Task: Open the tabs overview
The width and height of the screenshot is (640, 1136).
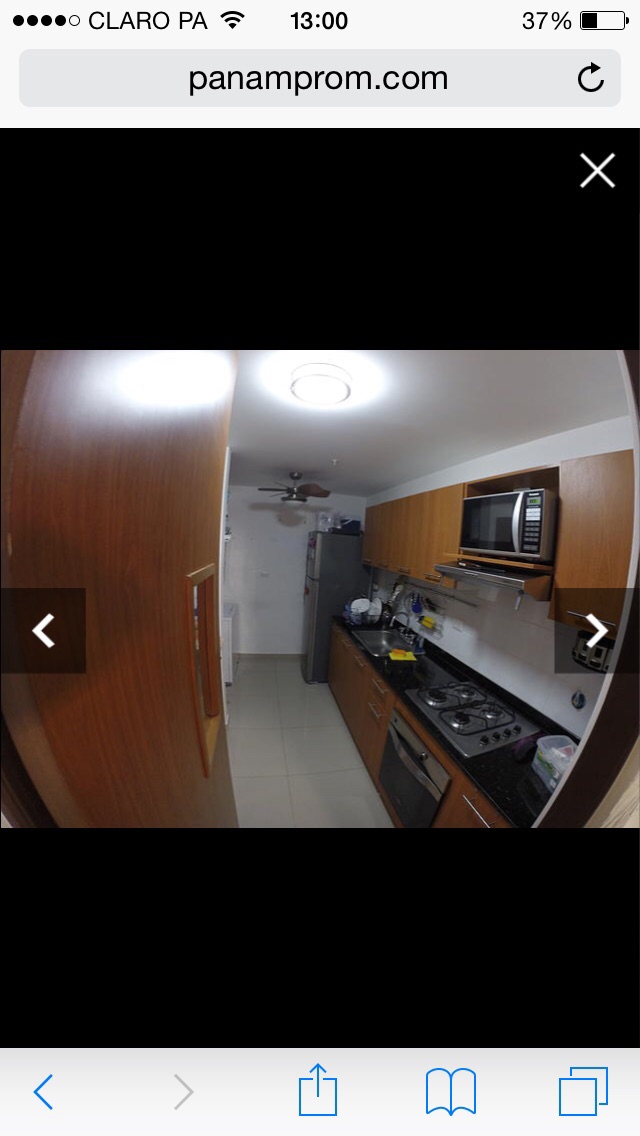Action: 583,1091
